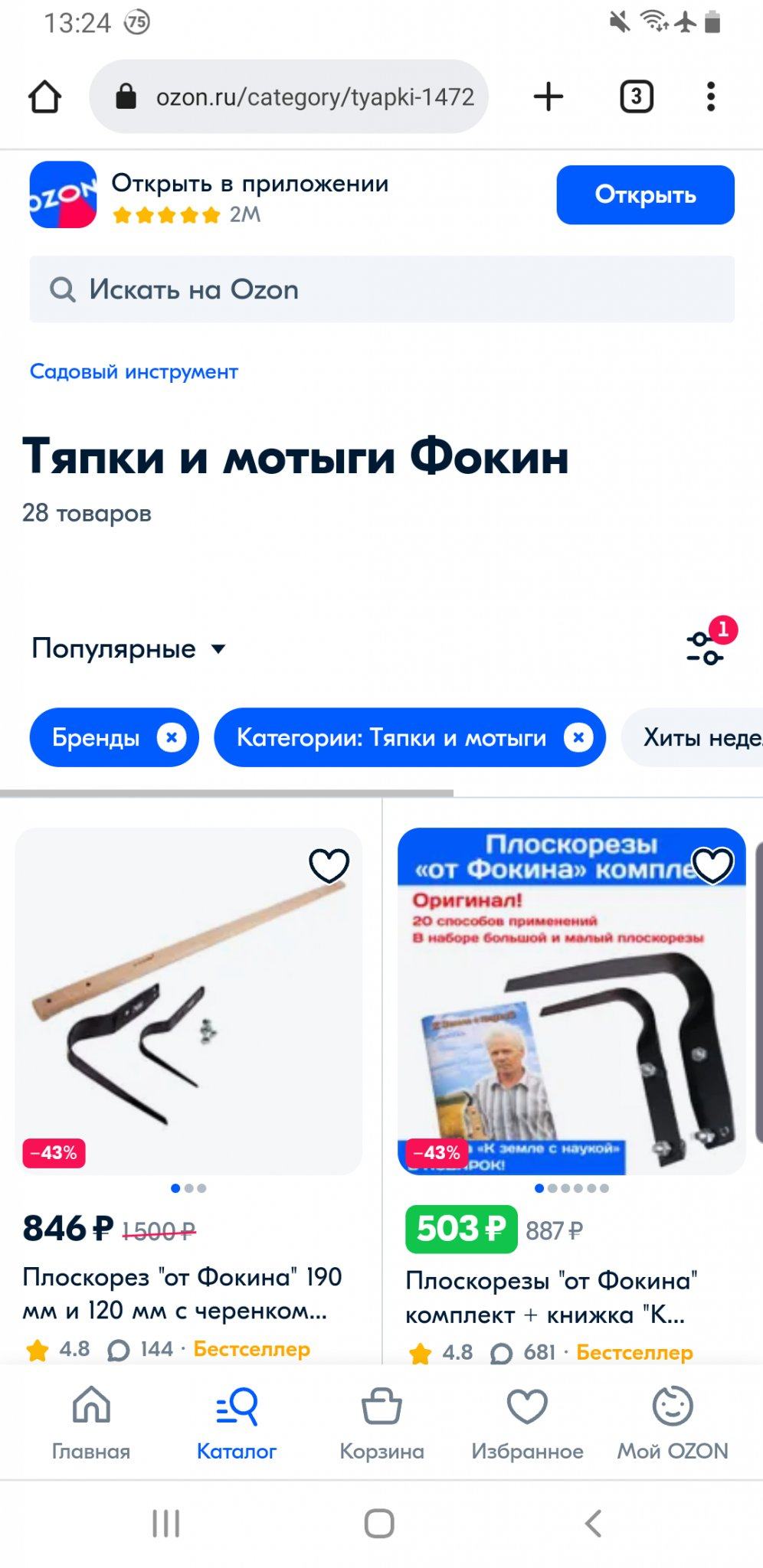763x1568 pixels.
Task: Clear the Категории: Тяпки и мотыги chip
Action: tap(578, 737)
